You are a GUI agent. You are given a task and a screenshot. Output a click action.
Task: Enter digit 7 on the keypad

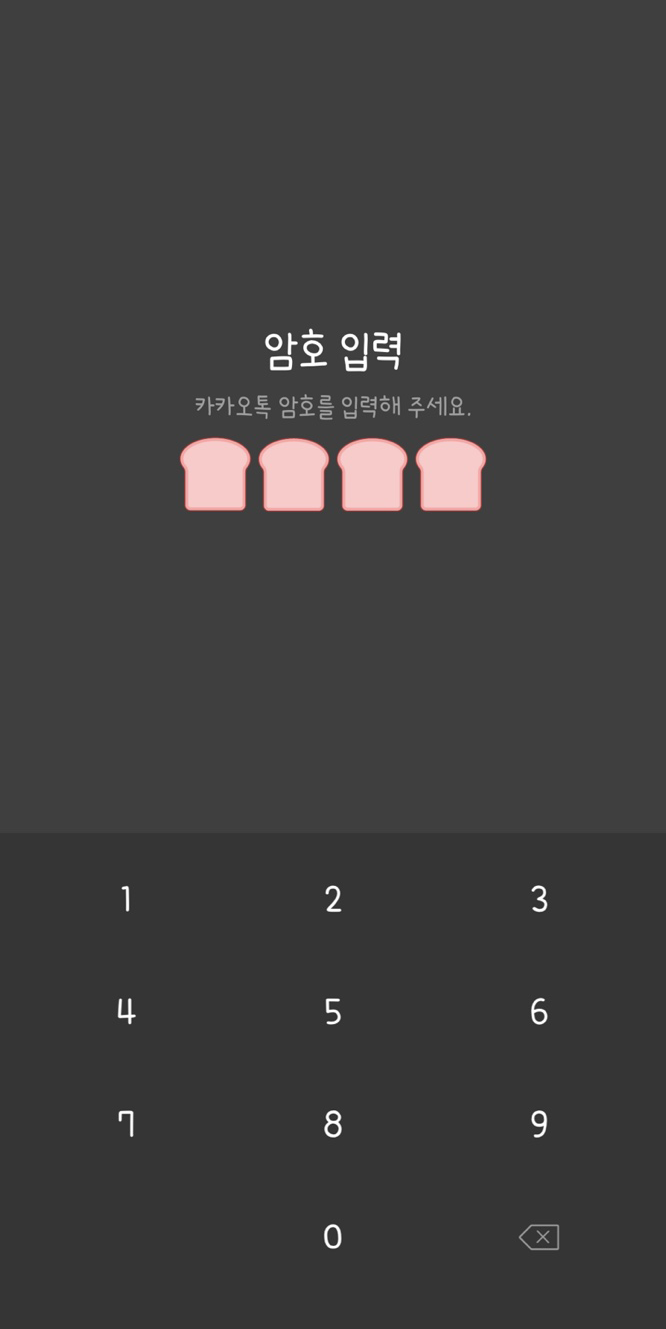click(x=126, y=1124)
